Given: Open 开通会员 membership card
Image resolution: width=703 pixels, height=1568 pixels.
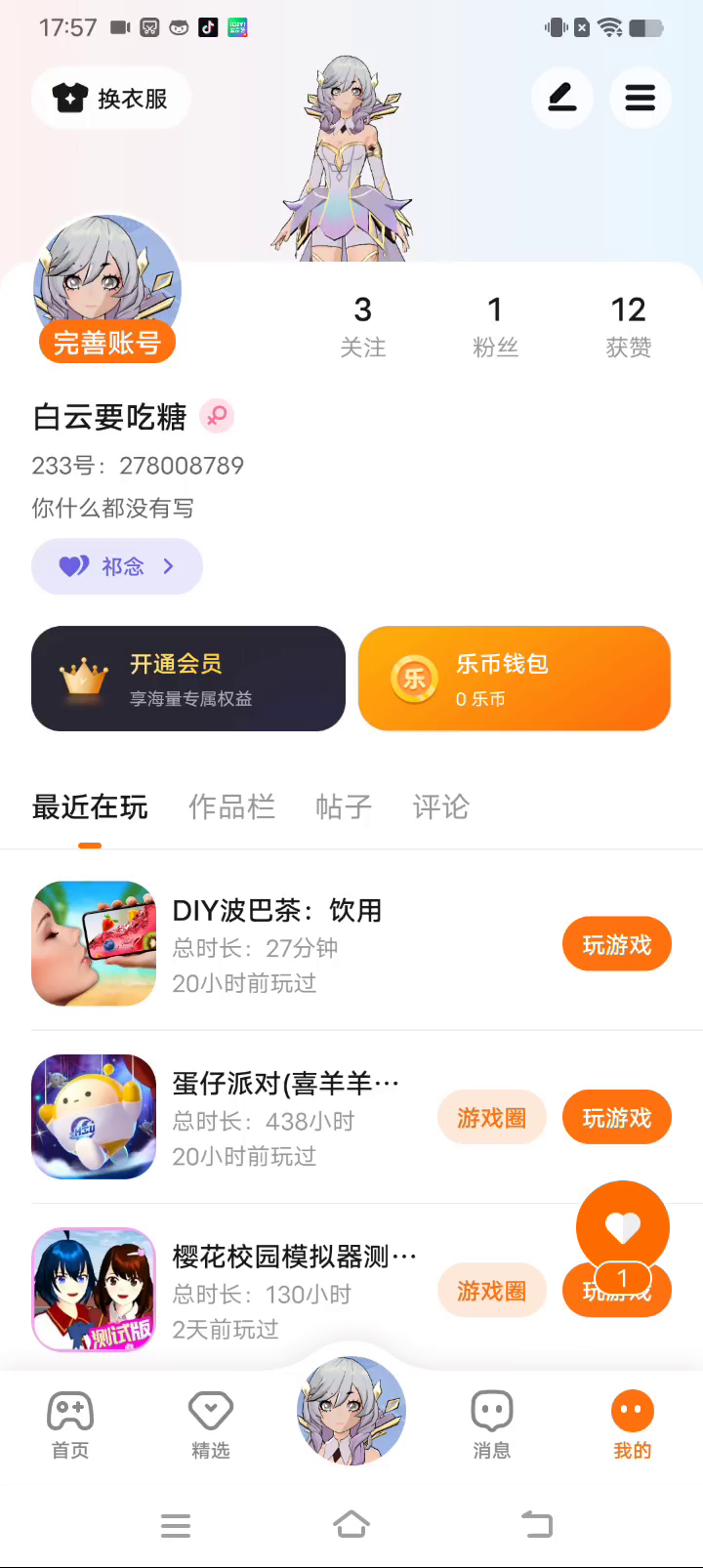Looking at the screenshot, I should coord(188,679).
